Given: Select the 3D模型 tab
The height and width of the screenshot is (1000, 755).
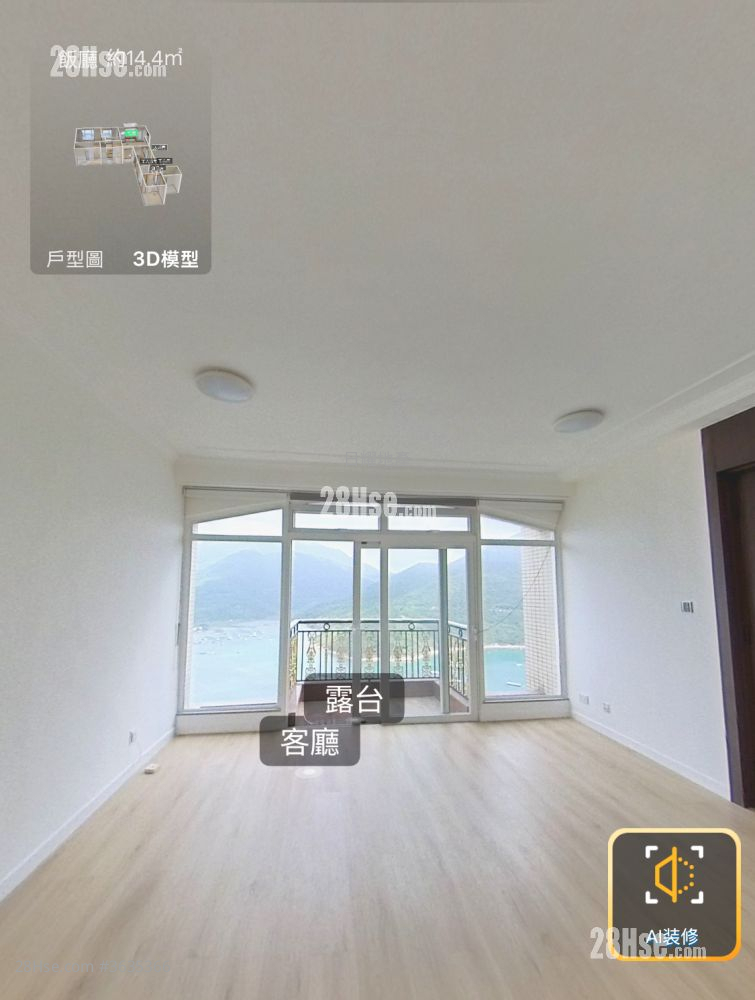Looking at the screenshot, I should [165, 259].
